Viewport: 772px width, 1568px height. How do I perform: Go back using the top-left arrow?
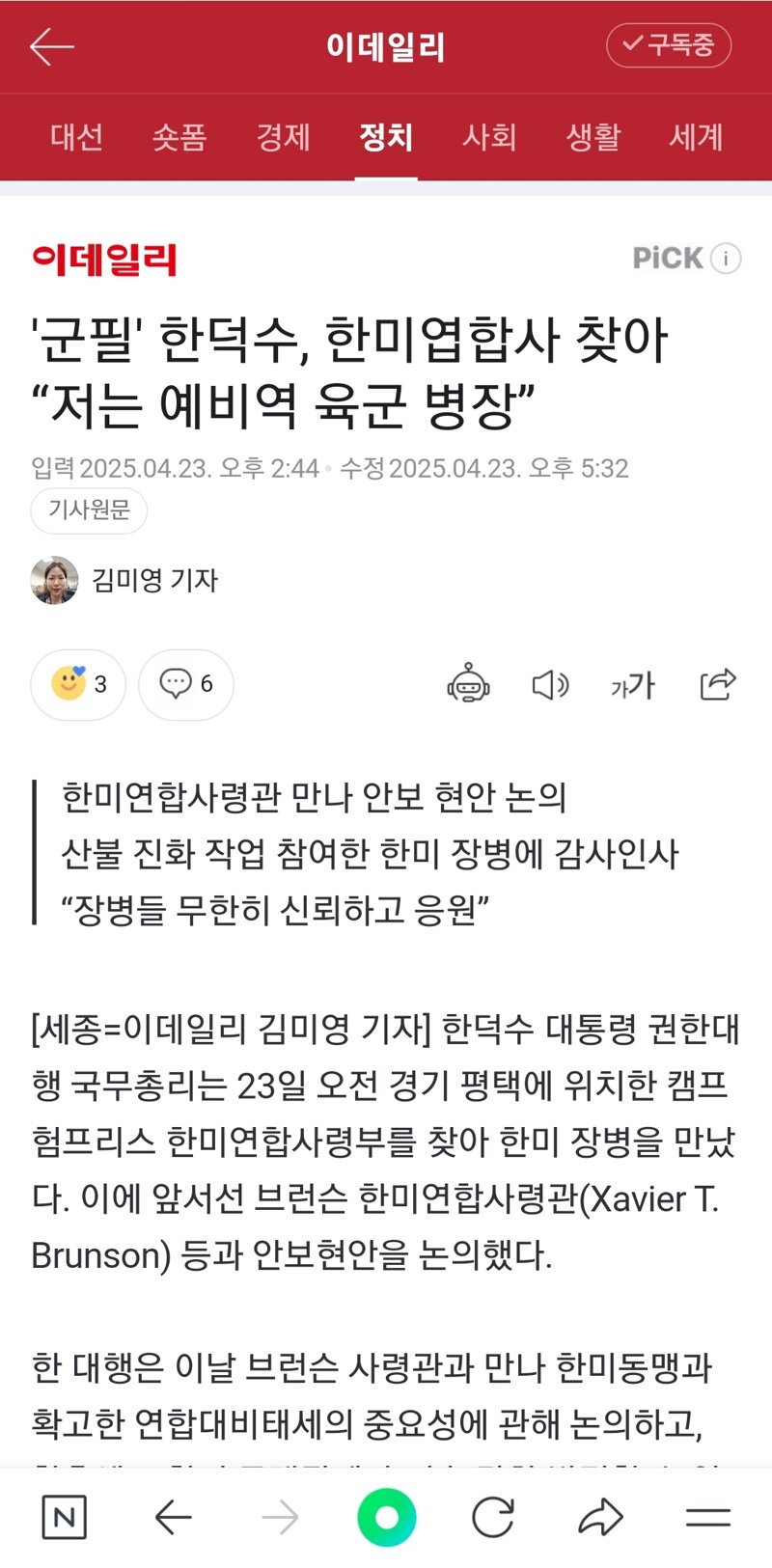click(x=52, y=46)
